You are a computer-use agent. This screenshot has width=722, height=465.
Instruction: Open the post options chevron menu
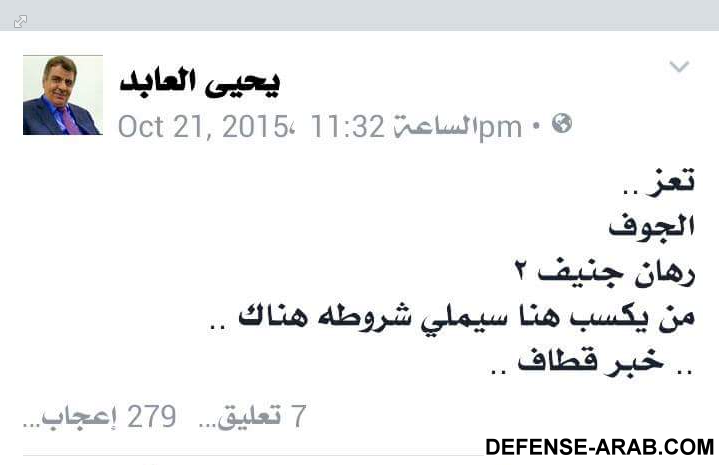[x=679, y=68]
